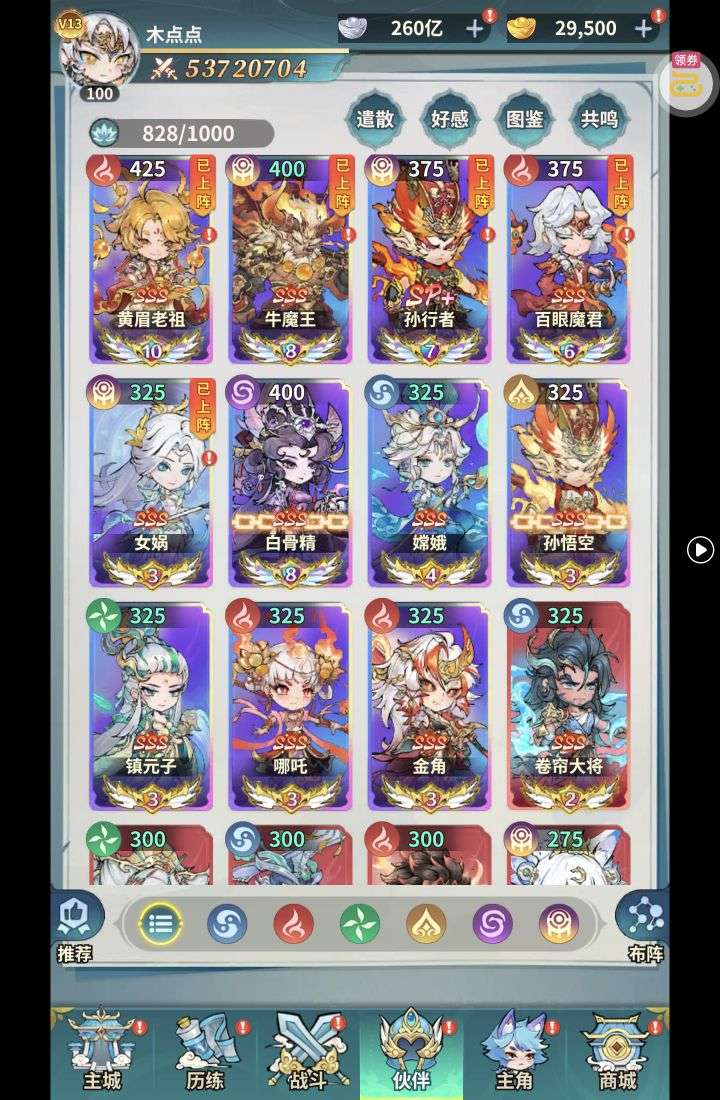Open the 布阵 formation setup

pyautogui.click(x=644, y=925)
